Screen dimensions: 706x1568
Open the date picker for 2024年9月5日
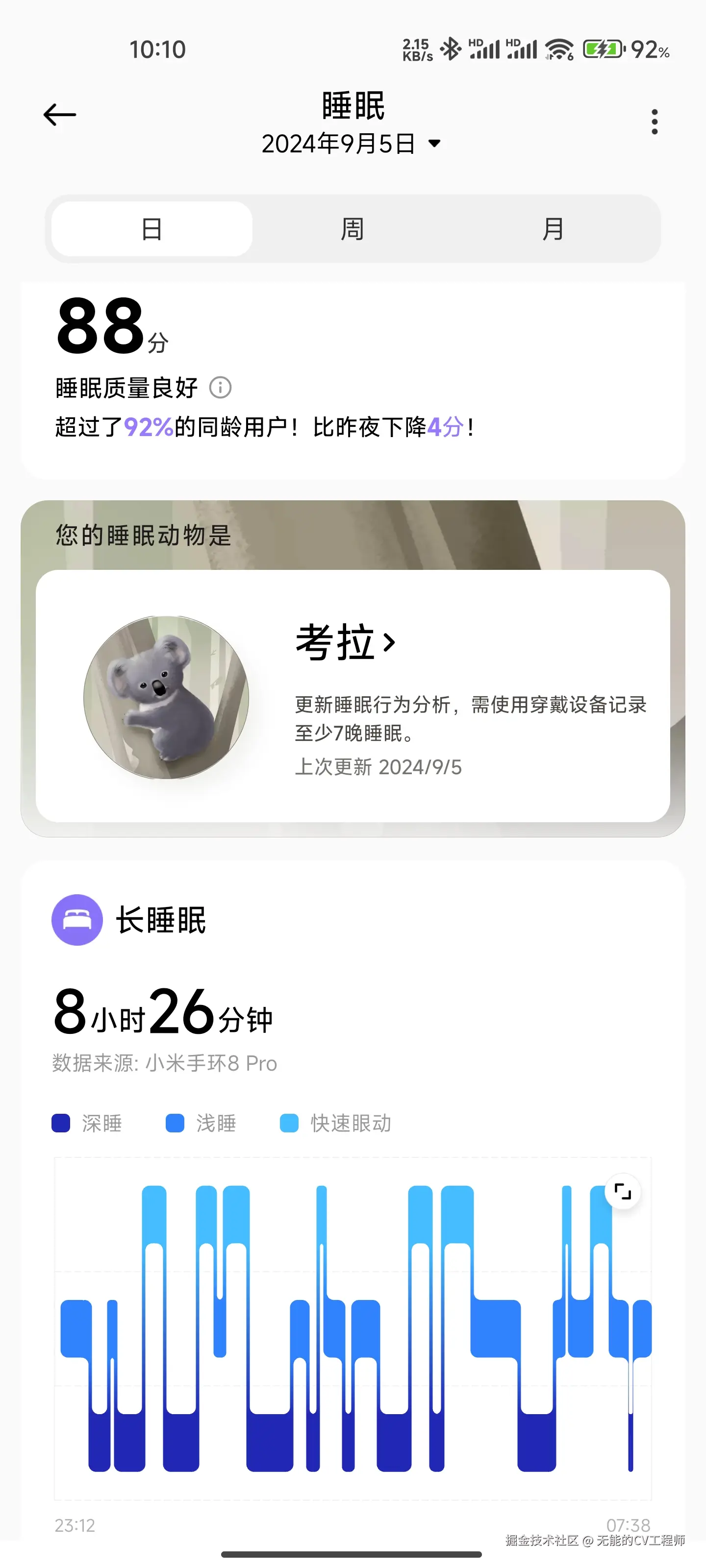(x=352, y=144)
